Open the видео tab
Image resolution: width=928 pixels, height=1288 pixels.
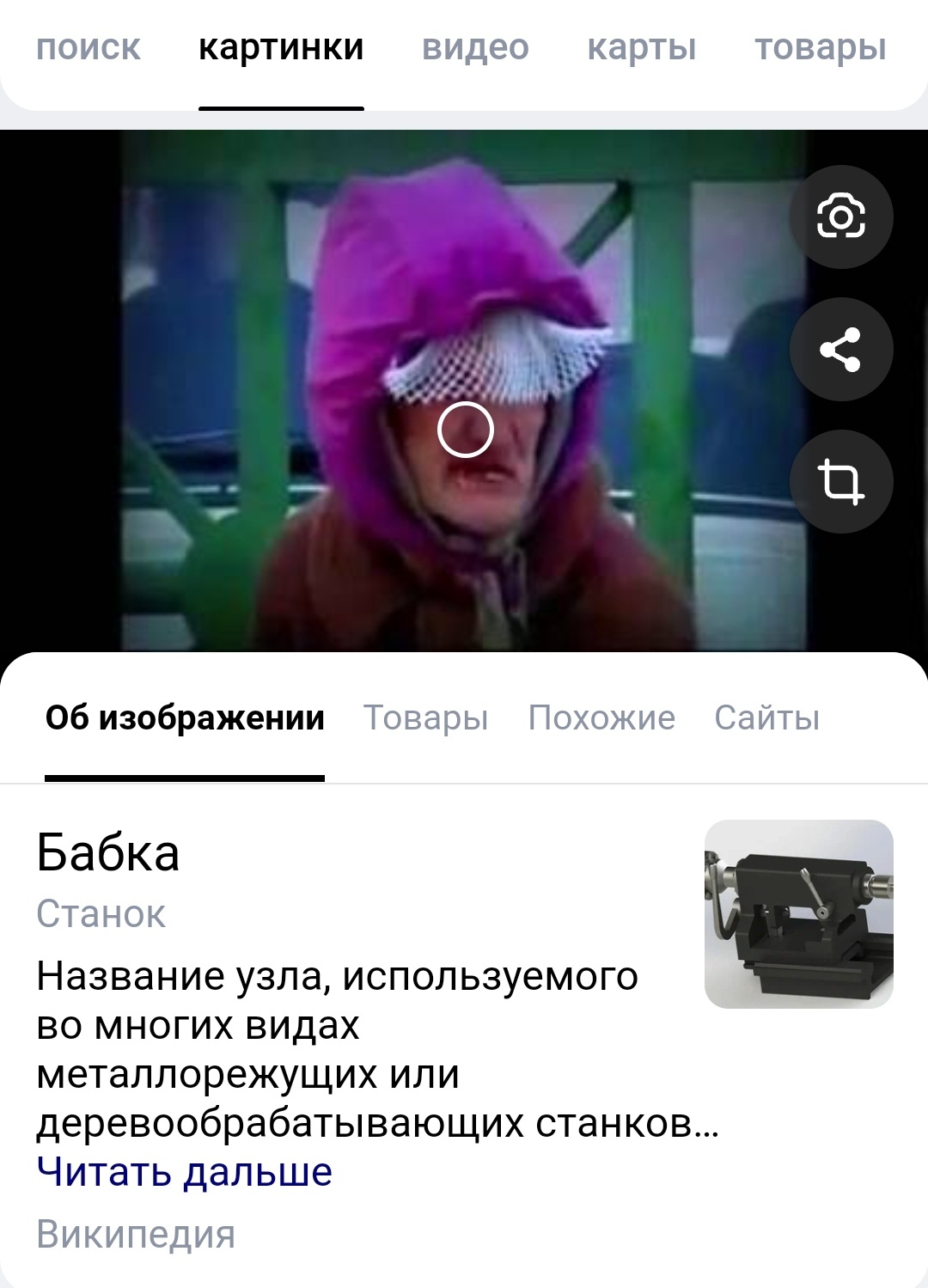pos(475,47)
